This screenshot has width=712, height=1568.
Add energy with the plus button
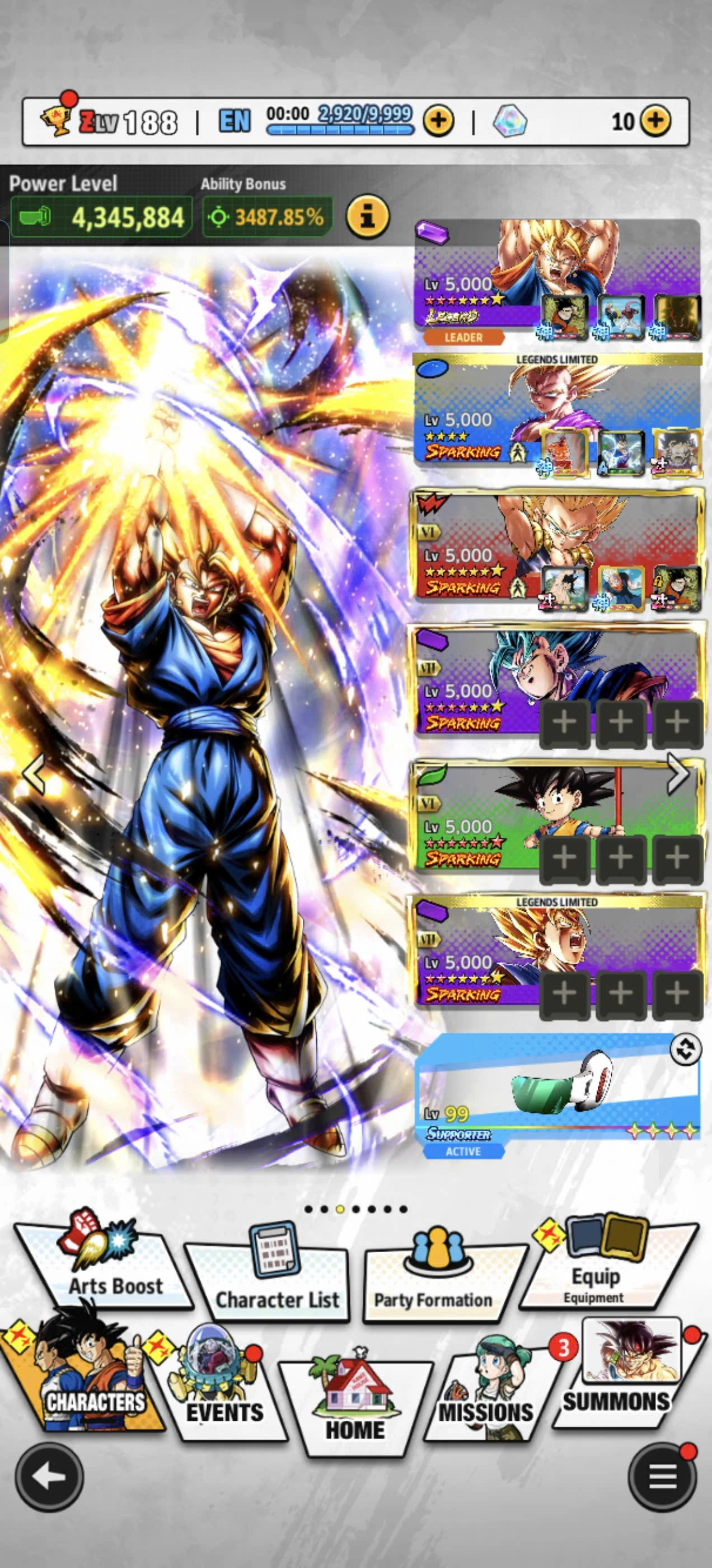[x=438, y=121]
